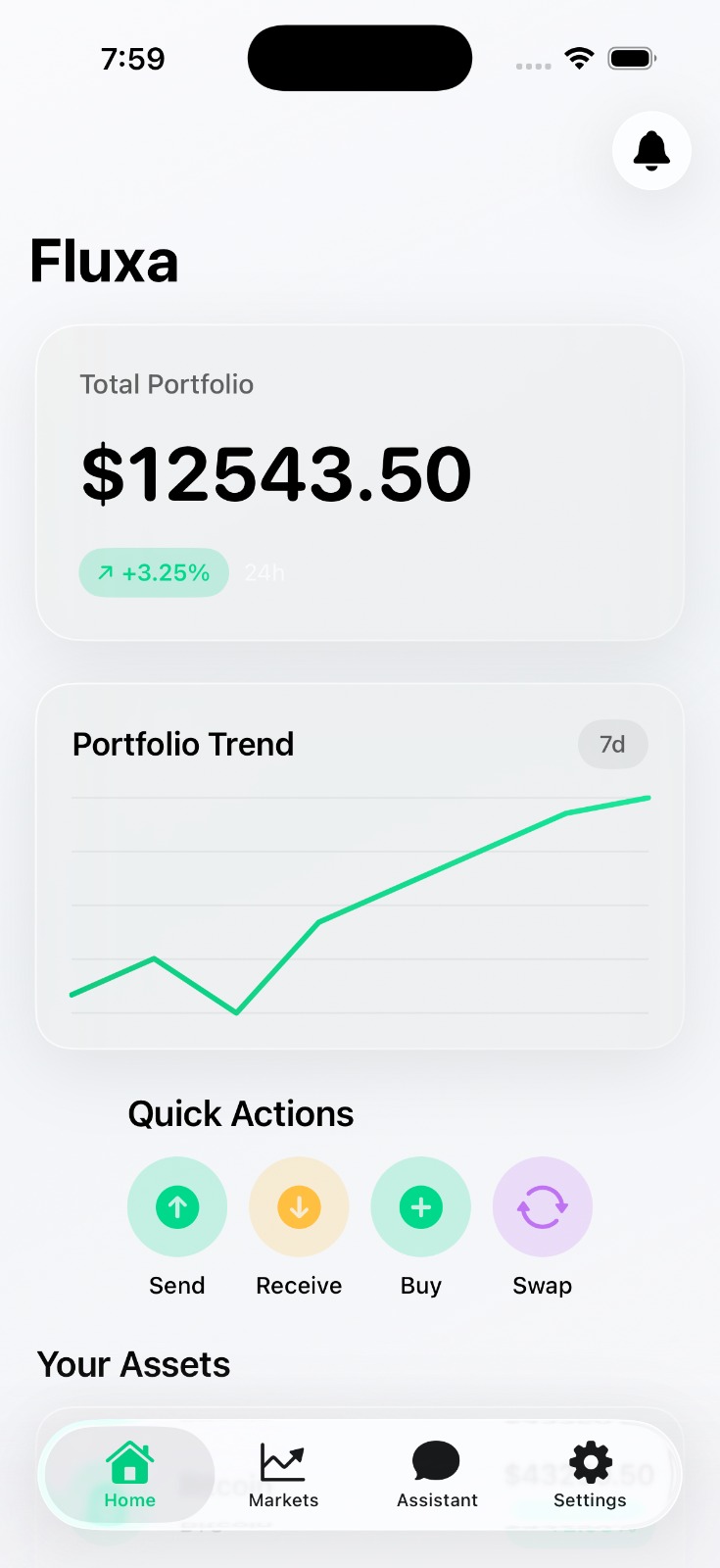Tap the Swap quick action icon

(542, 1206)
